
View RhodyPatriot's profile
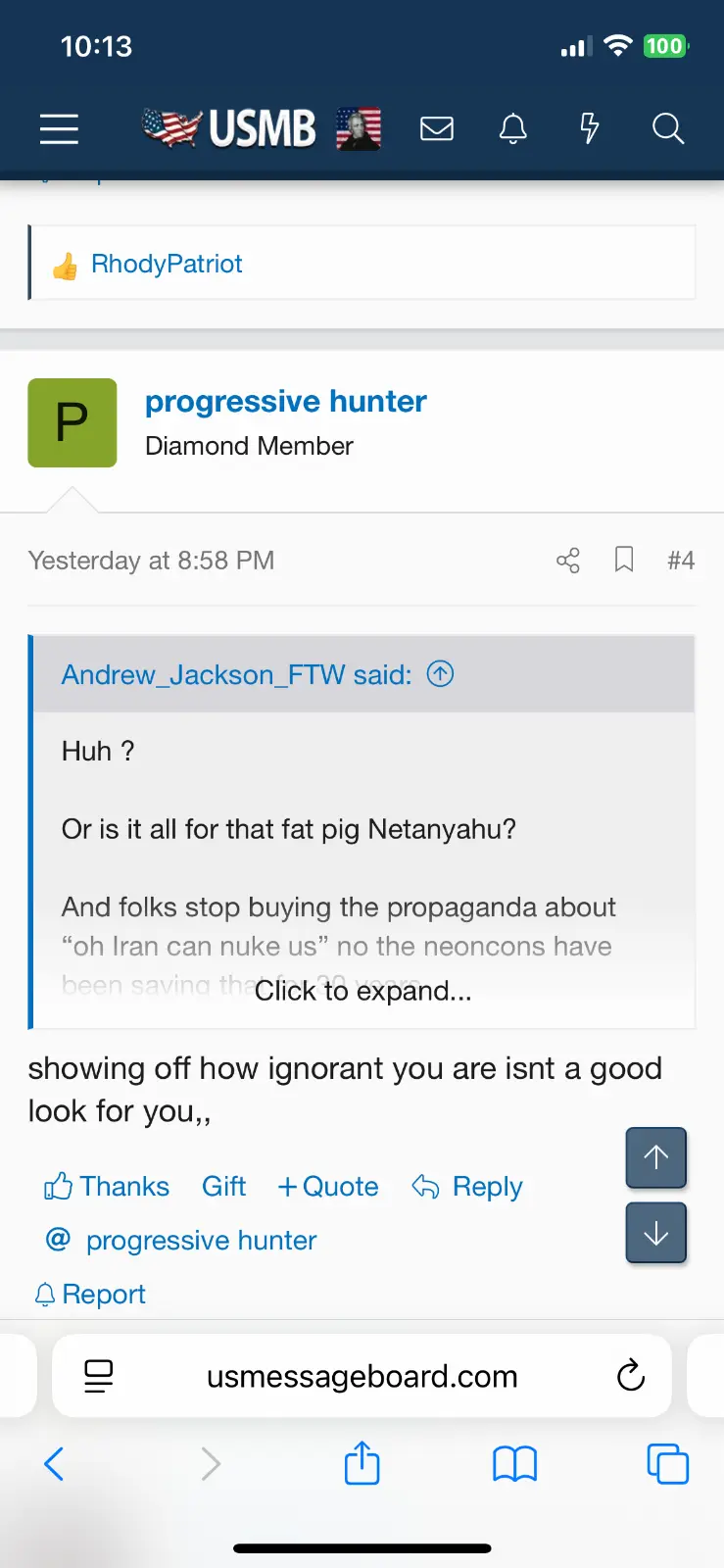[x=167, y=264]
